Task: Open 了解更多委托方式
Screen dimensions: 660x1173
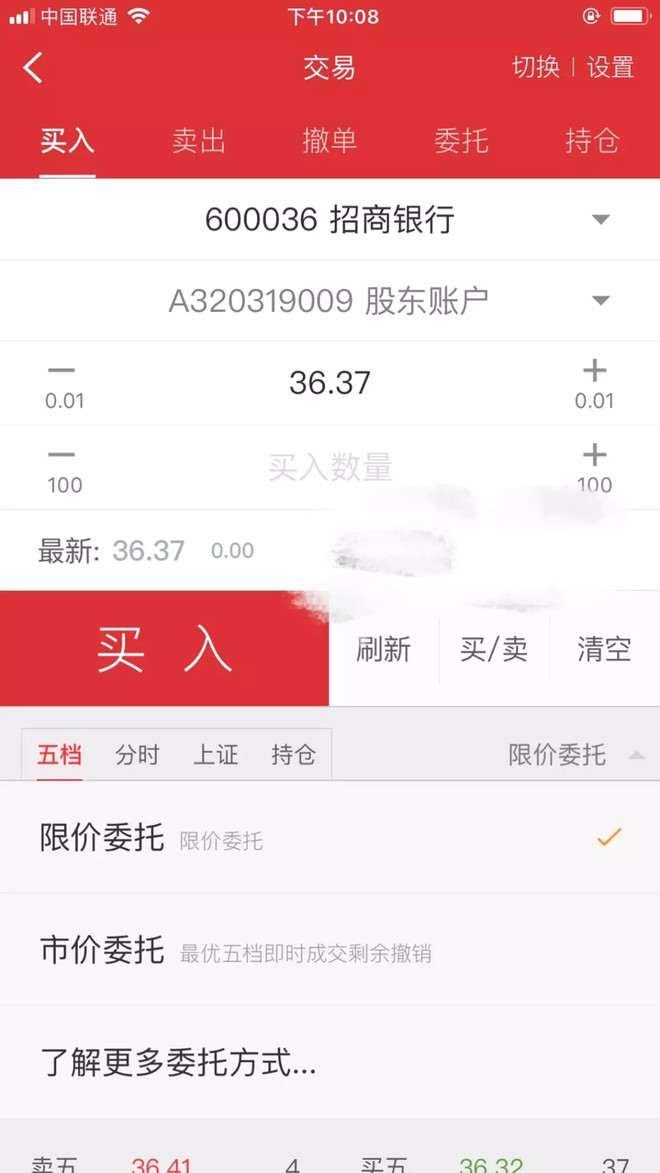Action: 178,1062
